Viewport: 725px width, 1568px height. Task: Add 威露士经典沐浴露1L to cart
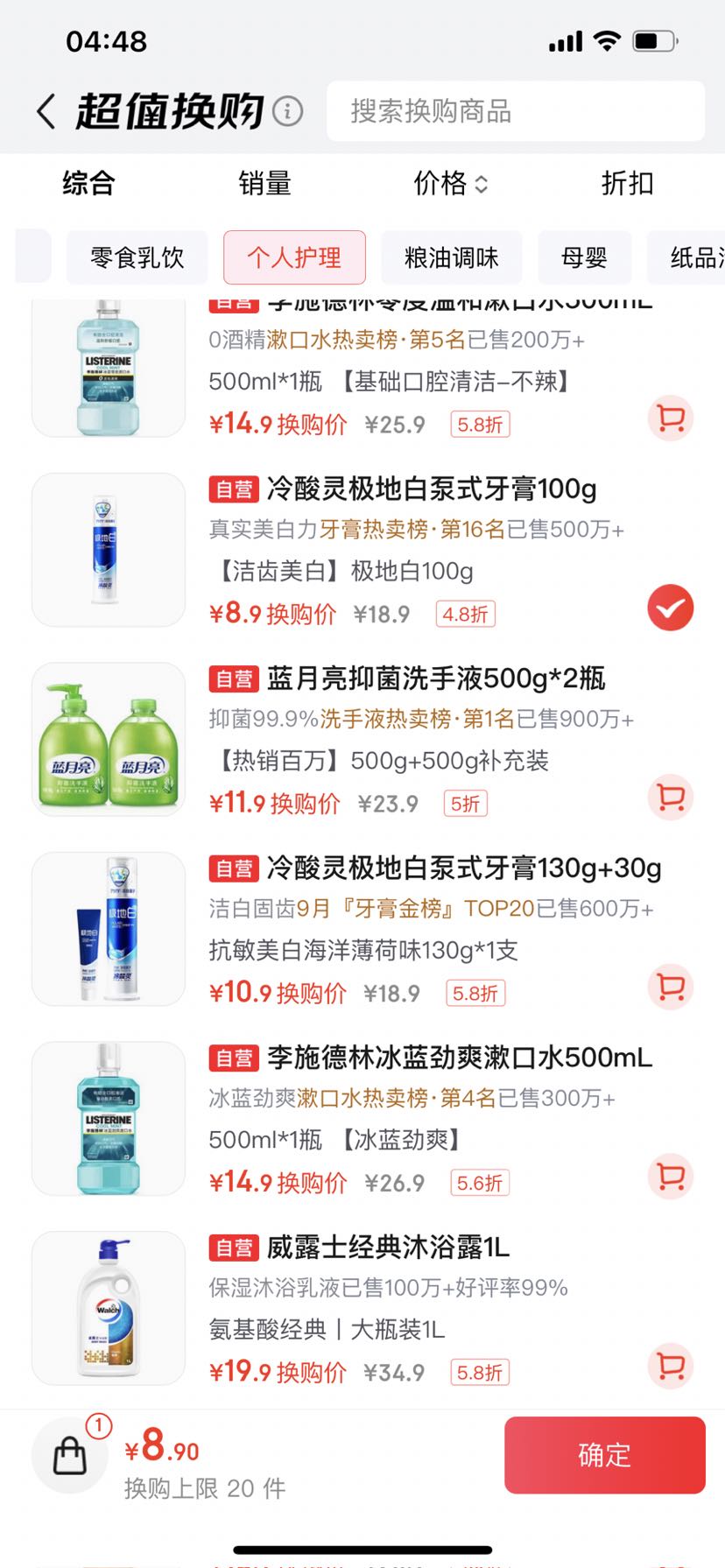coord(671,1366)
